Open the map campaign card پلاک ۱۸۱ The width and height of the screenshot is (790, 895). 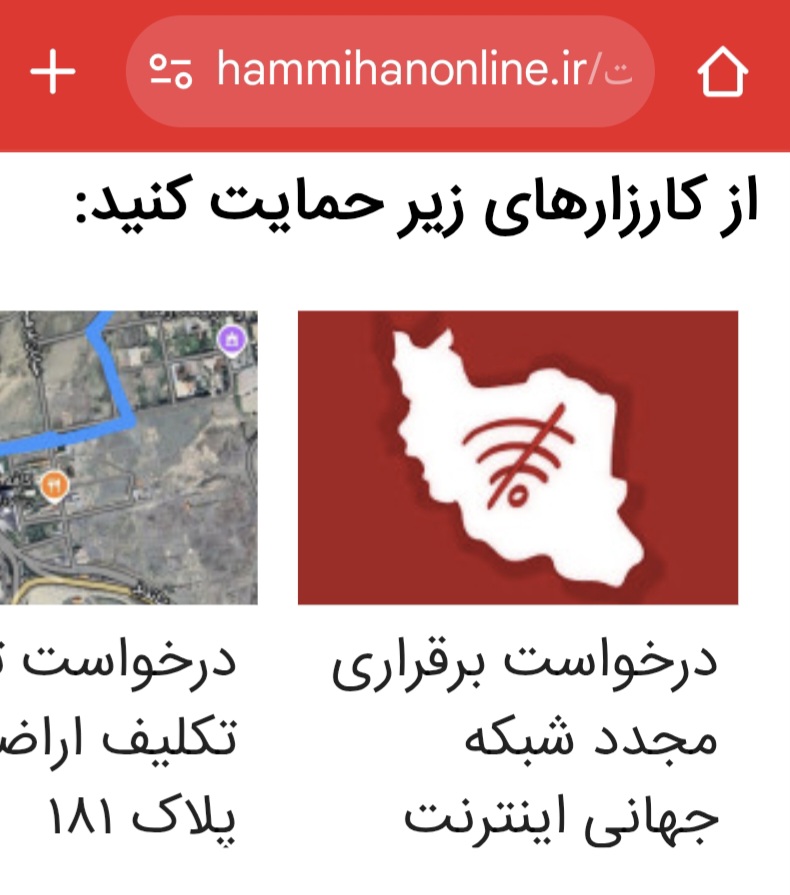tap(128, 458)
